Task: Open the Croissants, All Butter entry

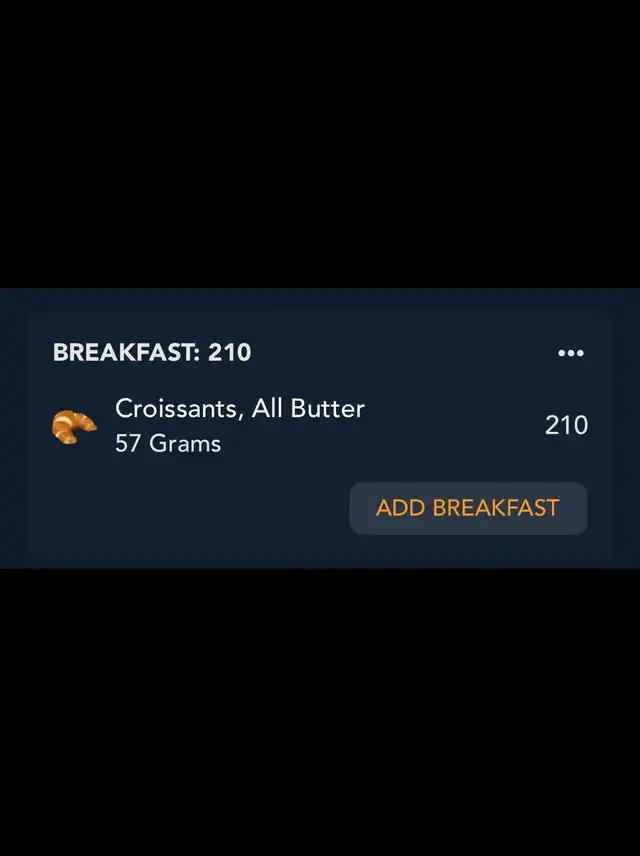Action: pos(240,424)
